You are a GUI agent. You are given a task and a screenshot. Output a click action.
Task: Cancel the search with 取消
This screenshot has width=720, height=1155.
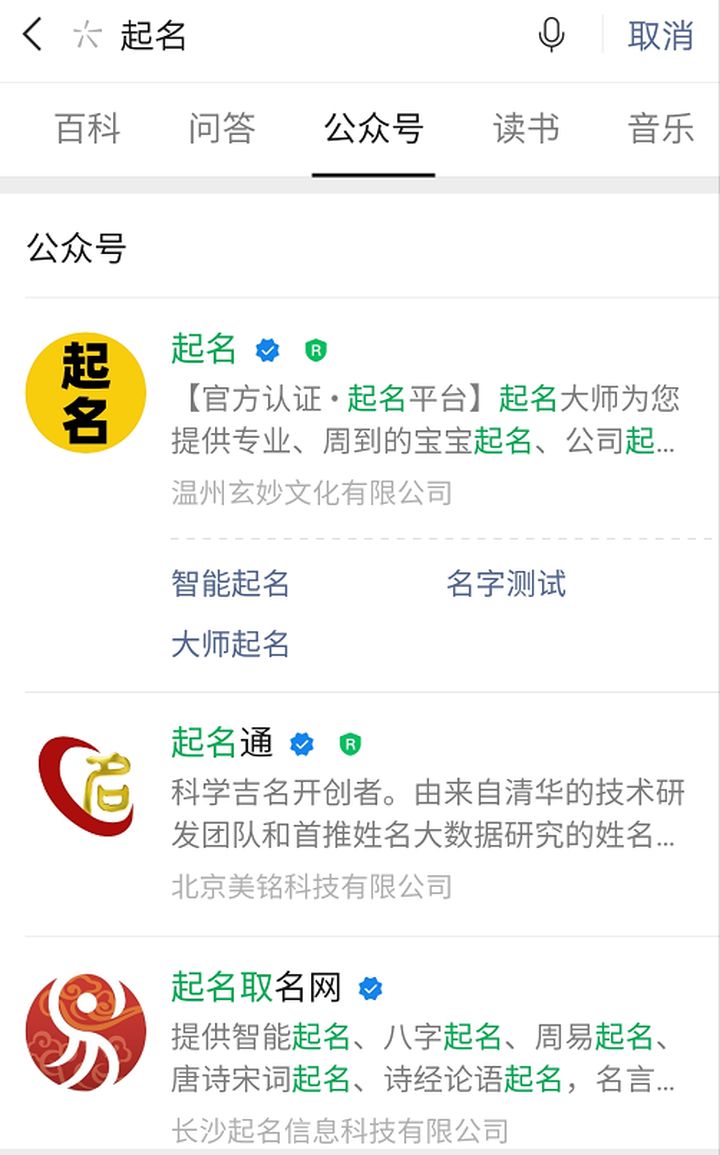(660, 36)
